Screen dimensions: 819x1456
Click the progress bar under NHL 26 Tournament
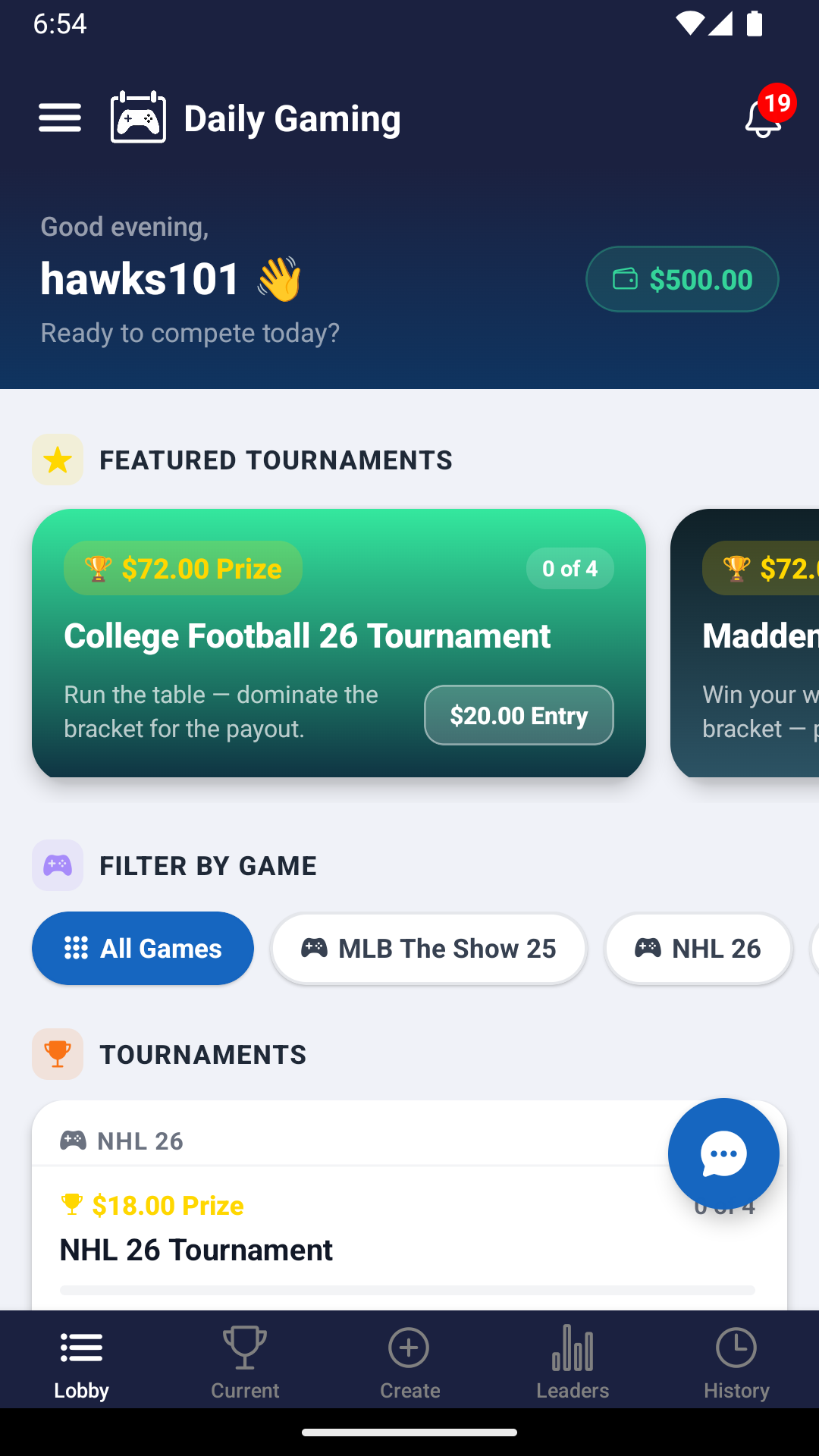point(408,1289)
